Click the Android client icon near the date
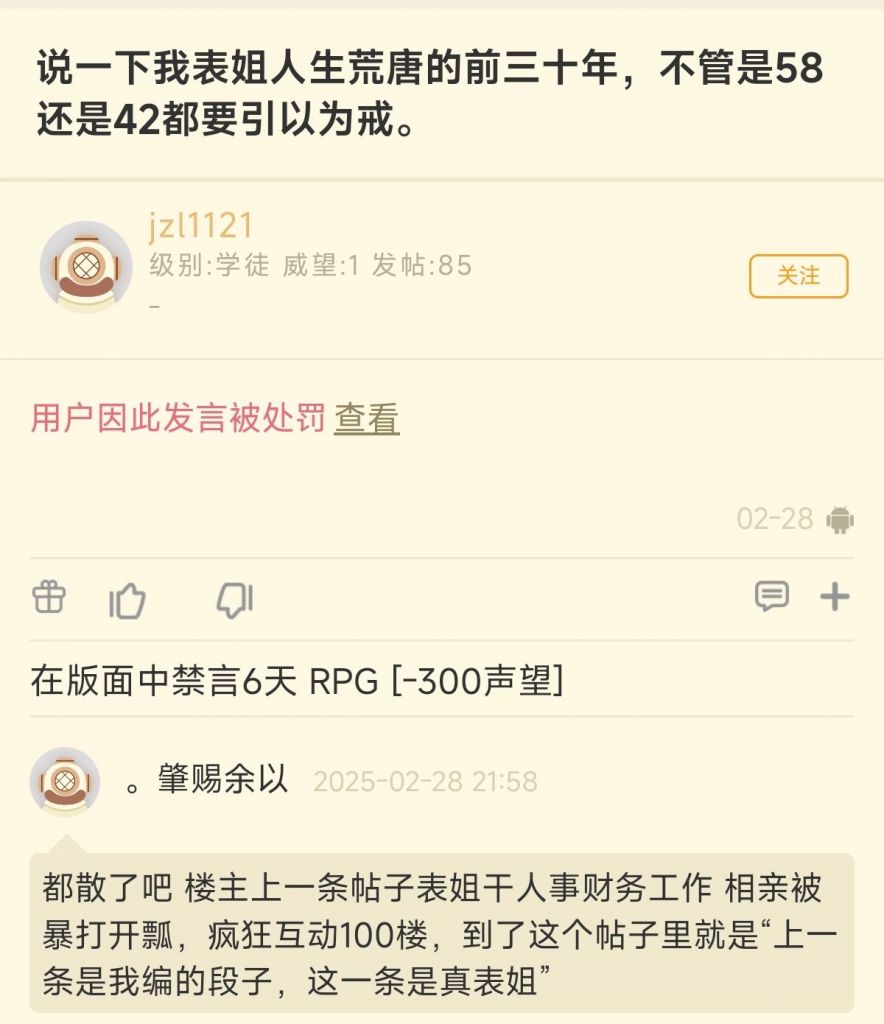 click(840, 519)
